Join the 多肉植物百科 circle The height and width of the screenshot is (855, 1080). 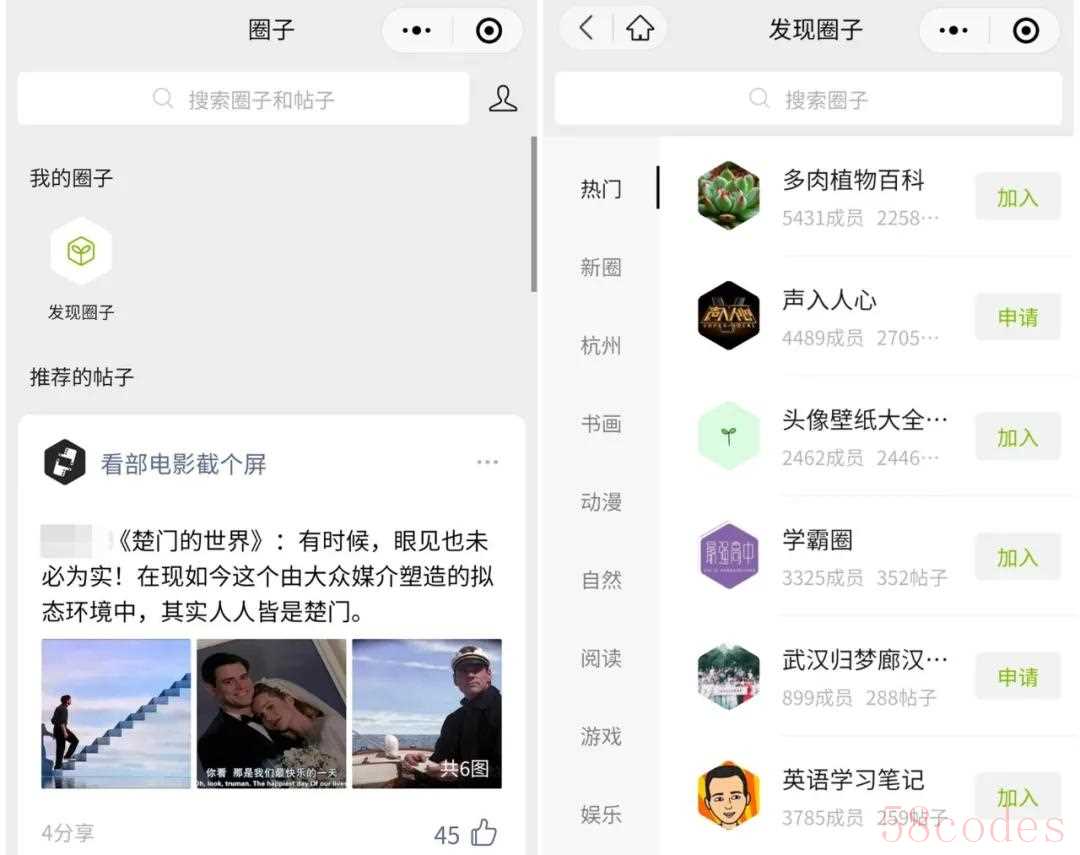coord(1017,197)
